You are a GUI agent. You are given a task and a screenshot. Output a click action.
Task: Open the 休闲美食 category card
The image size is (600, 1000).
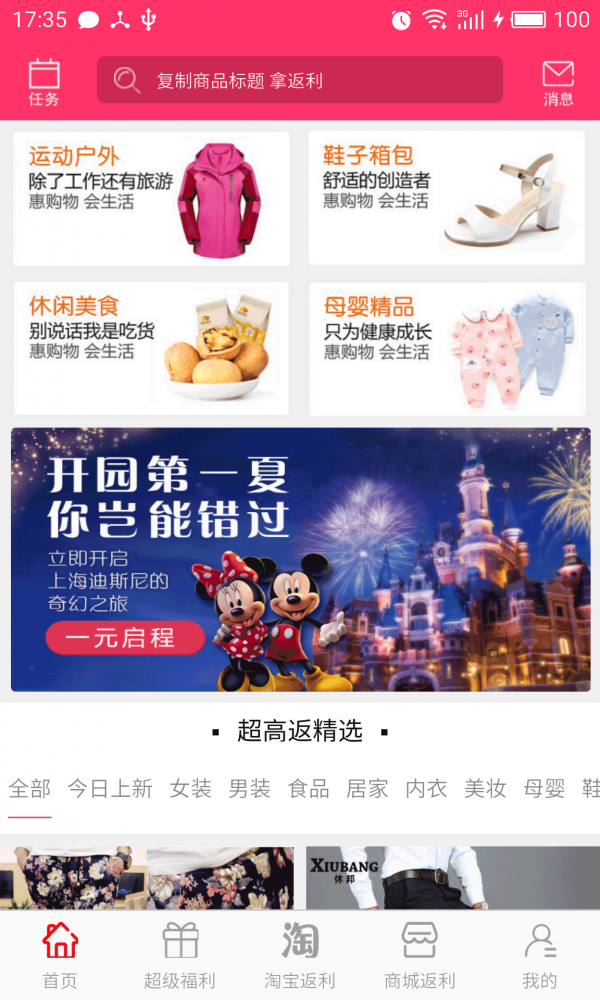151,348
